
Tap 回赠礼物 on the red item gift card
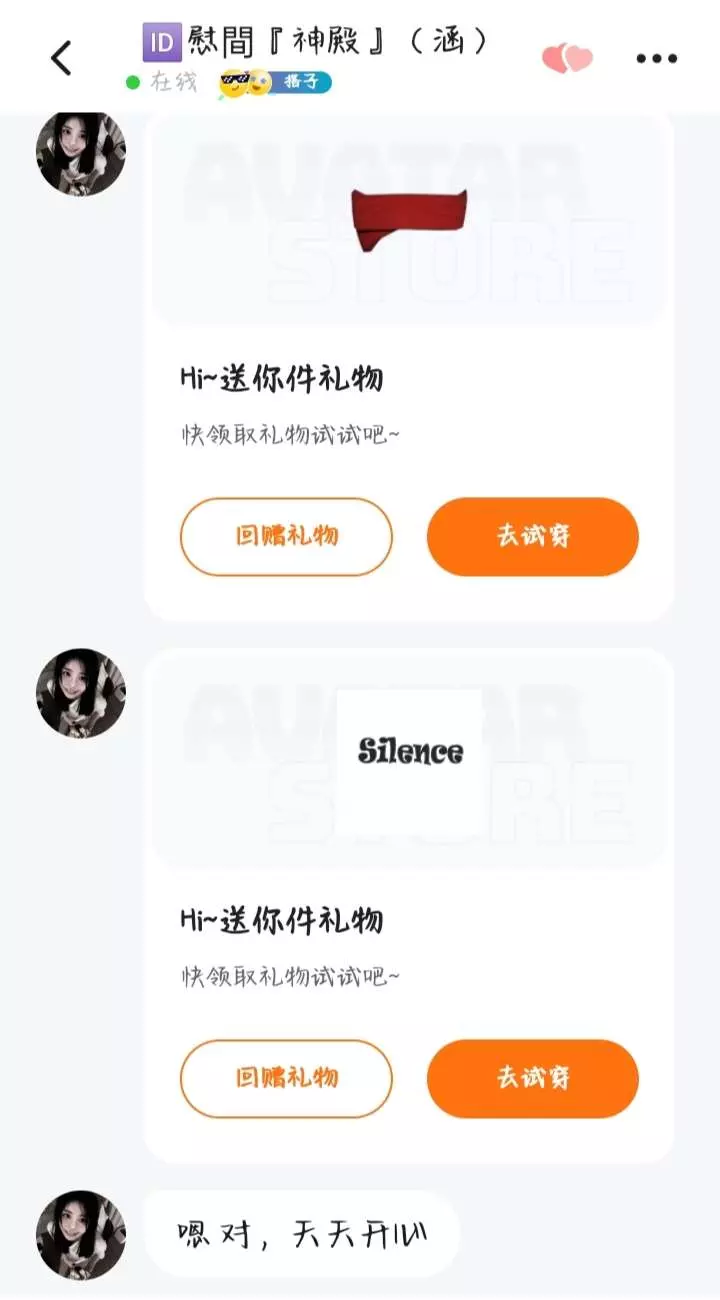[x=286, y=537]
